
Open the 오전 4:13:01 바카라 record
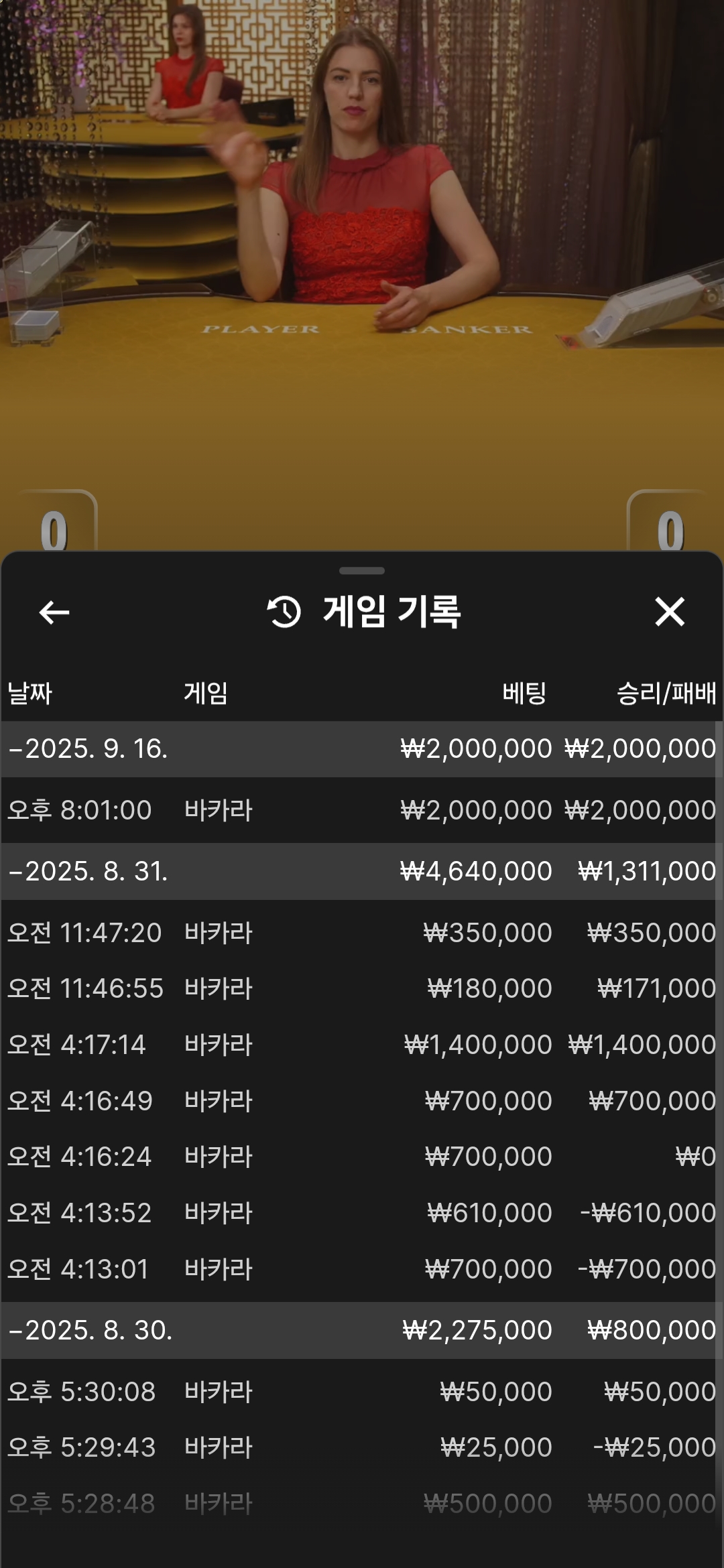point(359,1269)
